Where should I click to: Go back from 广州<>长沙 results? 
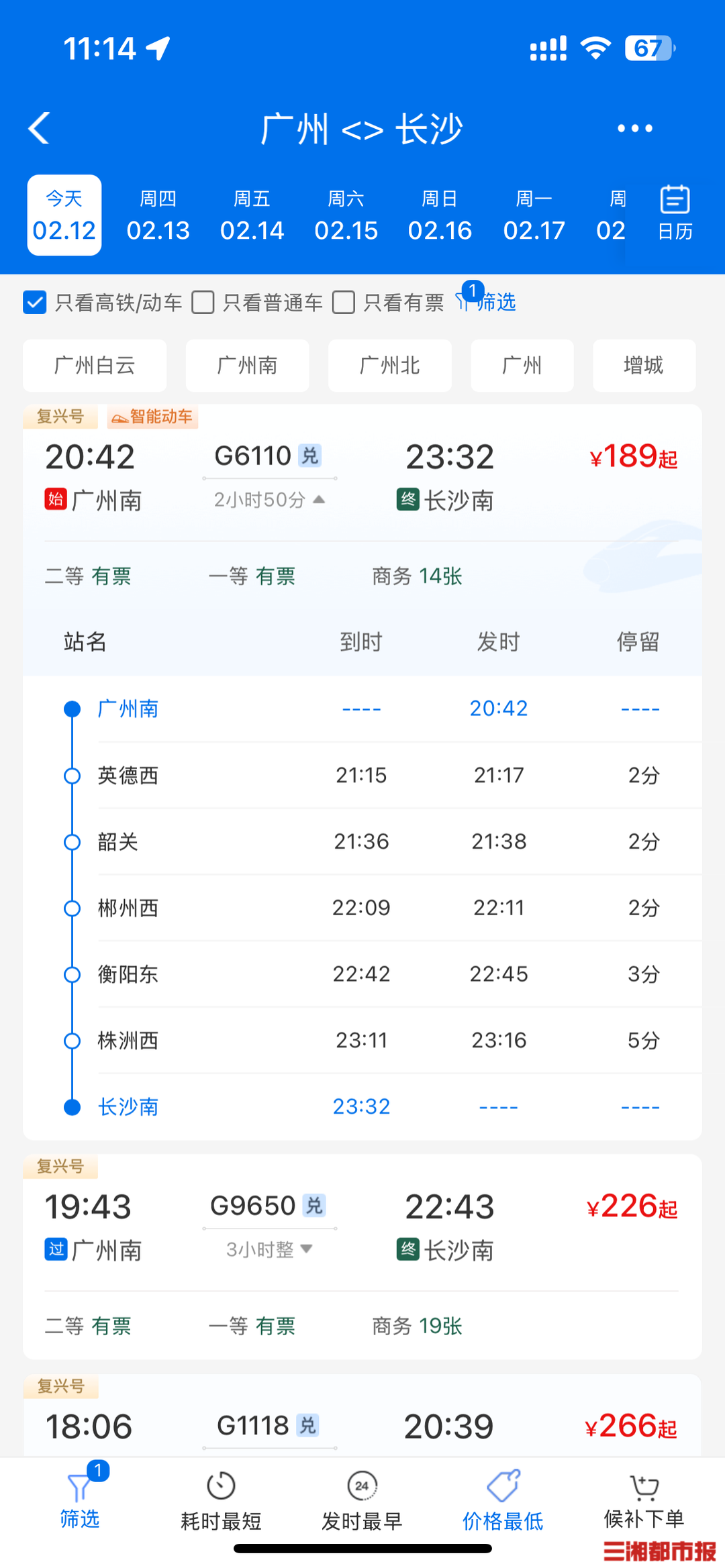39,128
